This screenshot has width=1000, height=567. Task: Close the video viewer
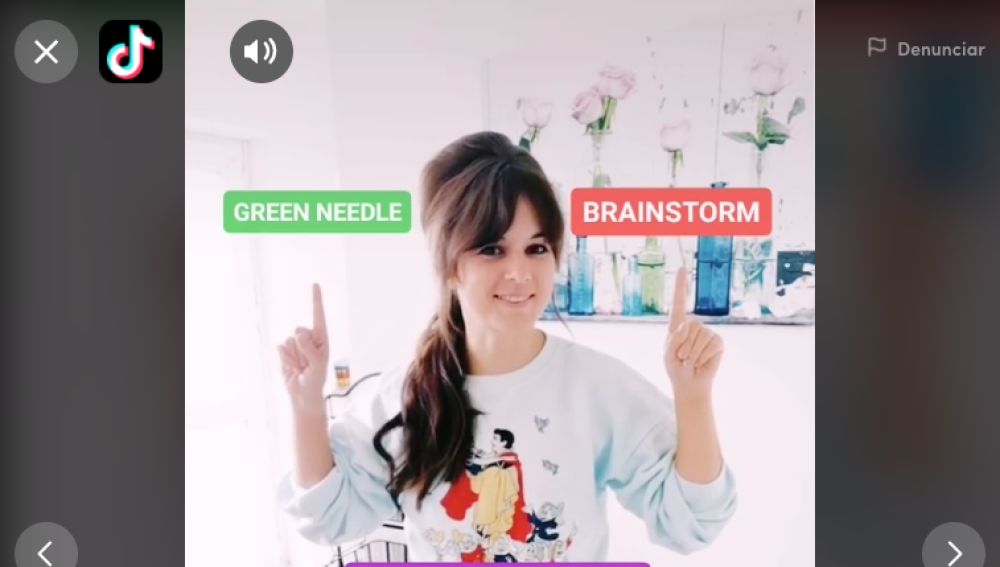coord(46,52)
